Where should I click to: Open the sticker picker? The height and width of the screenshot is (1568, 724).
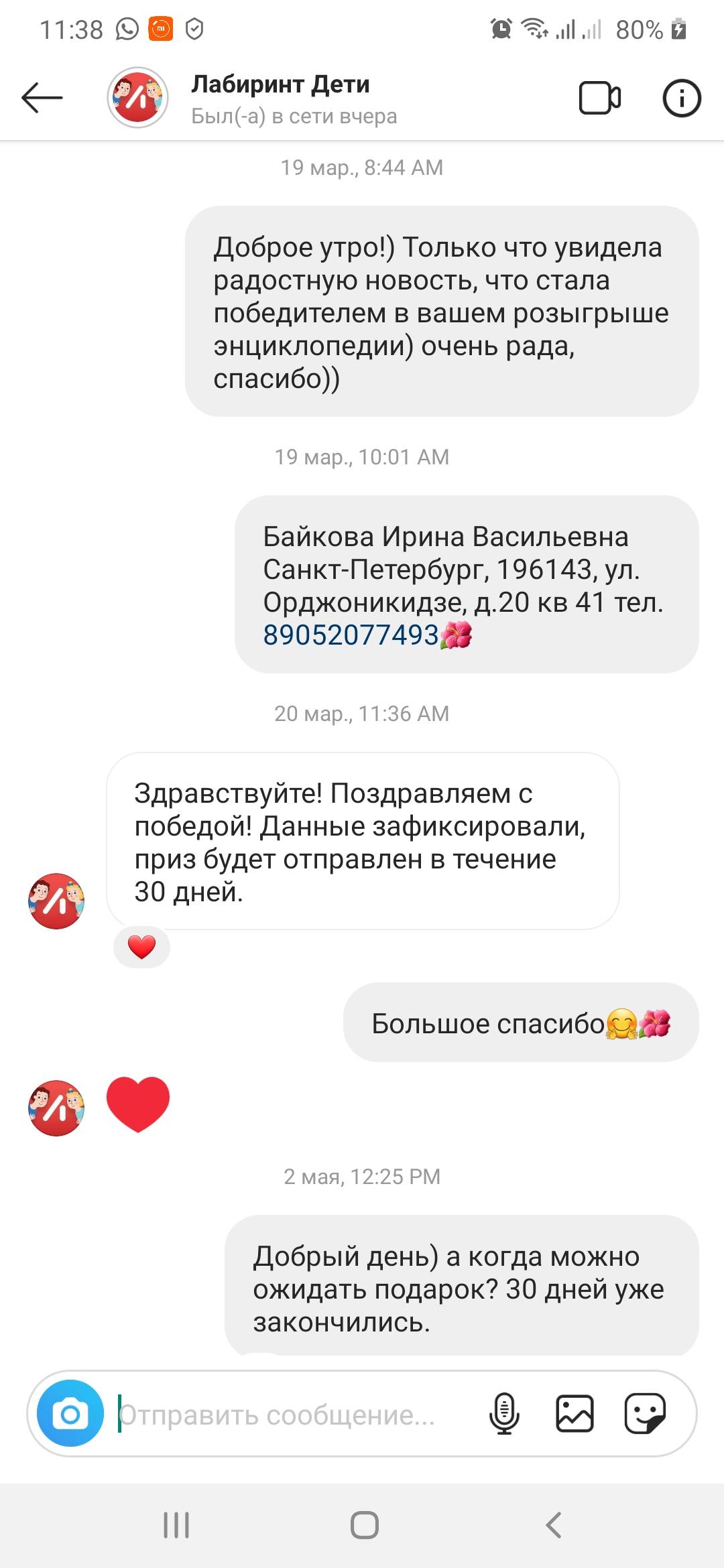pos(645,1413)
